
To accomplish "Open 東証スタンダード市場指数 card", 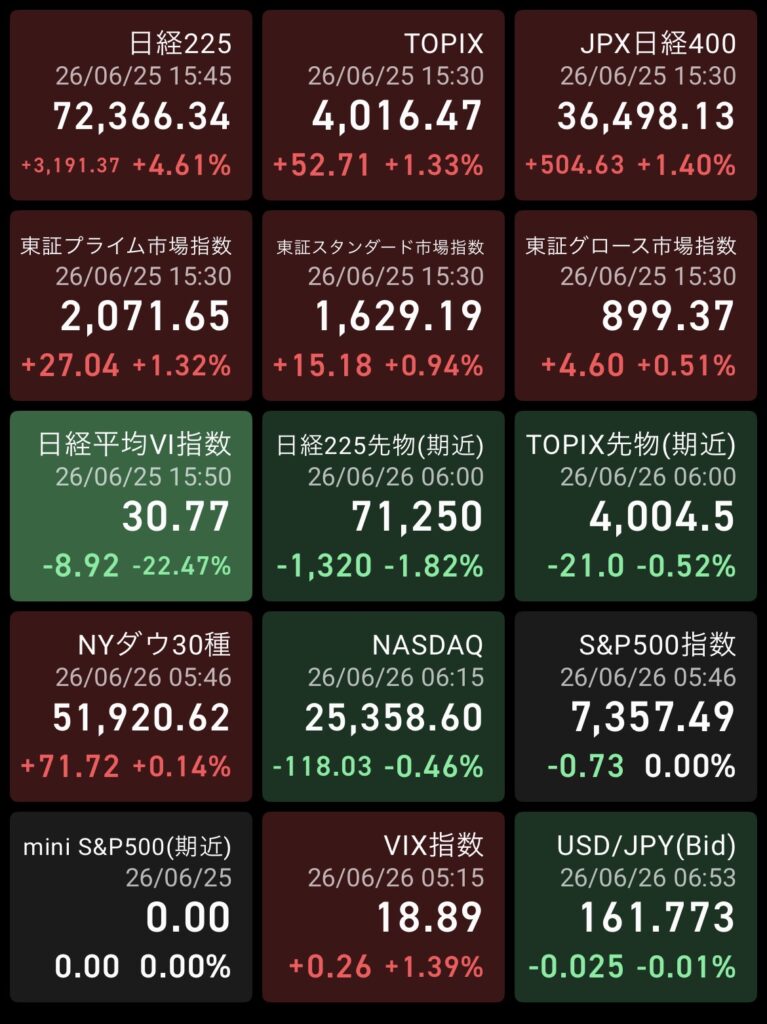I will pos(384,306).
